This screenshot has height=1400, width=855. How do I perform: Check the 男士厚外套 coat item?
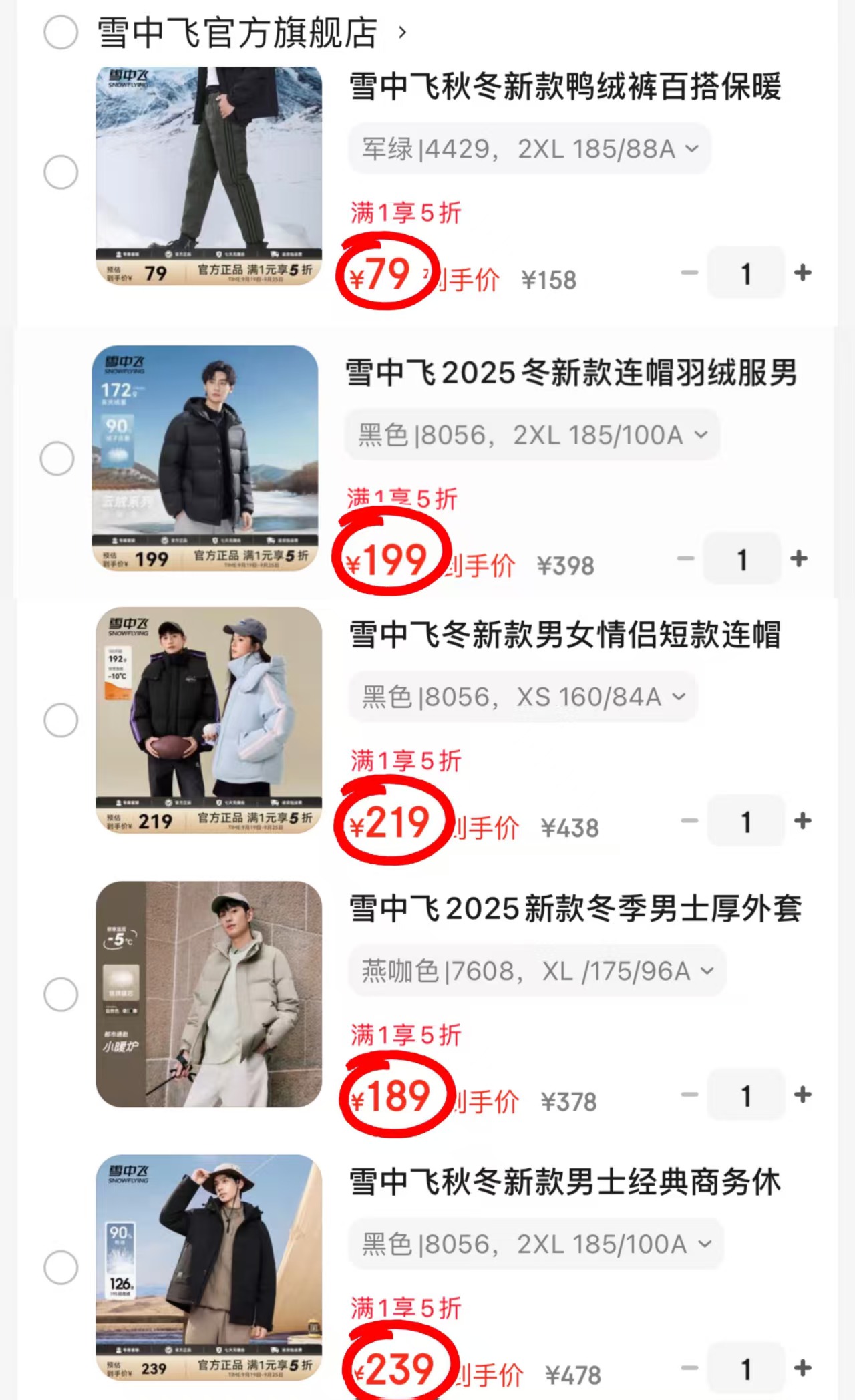coord(61,995)
